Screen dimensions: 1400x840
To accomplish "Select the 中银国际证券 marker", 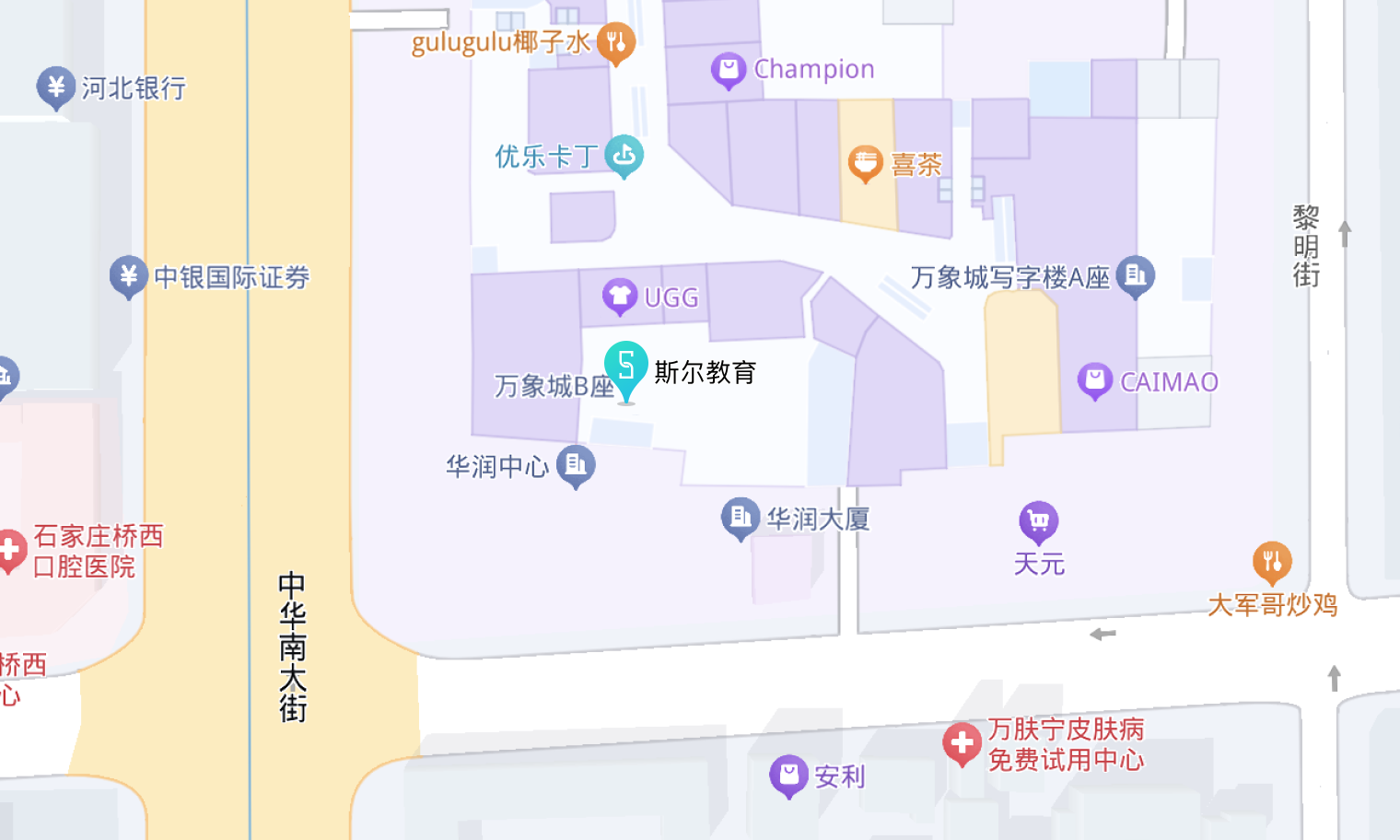I will [x=129, y=275].
